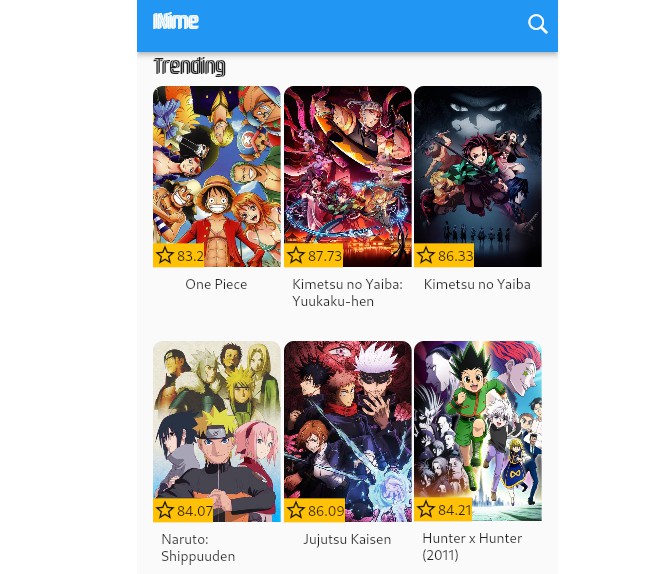661x574 pixels.
Task: Open the search icon in the app bar
Action: tap(538, 24)
